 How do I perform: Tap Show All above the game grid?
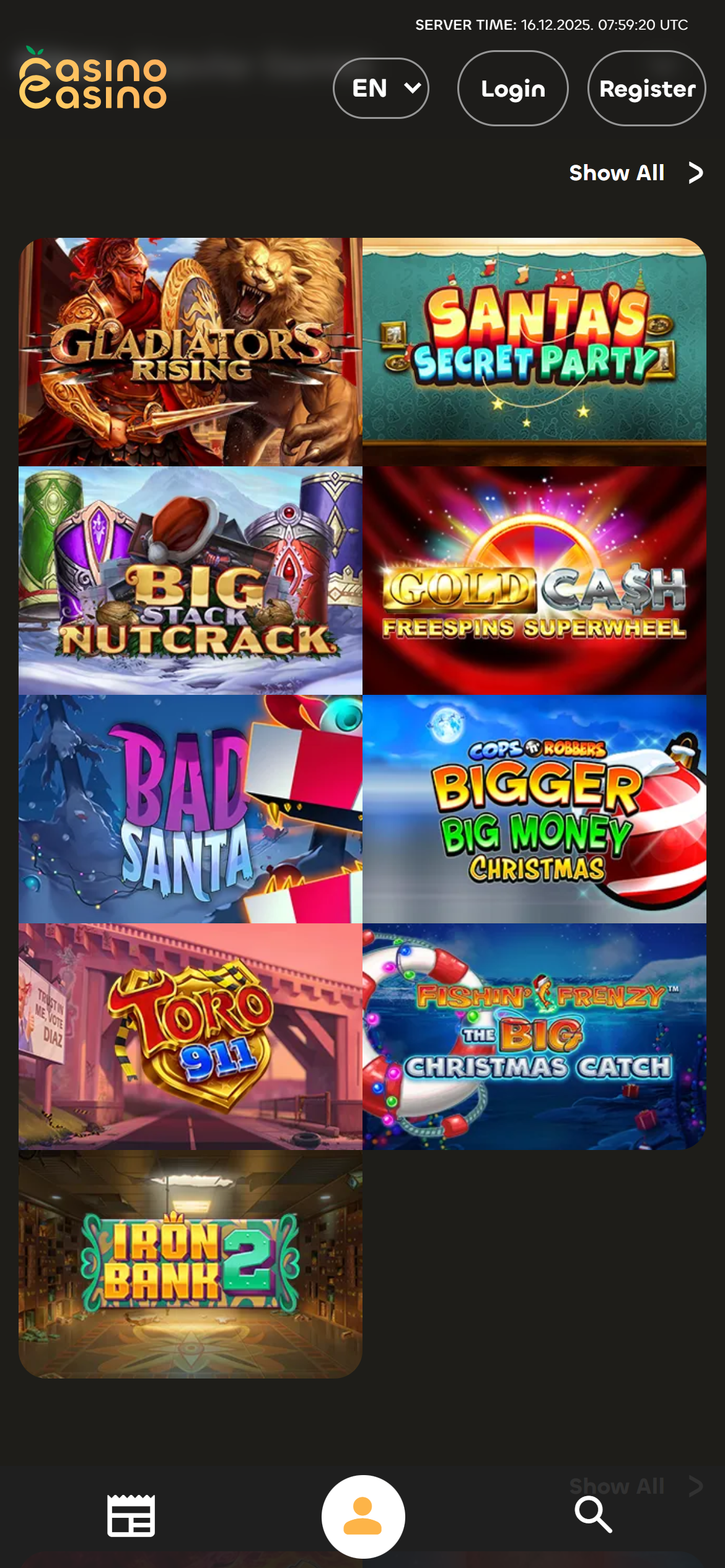click(635, 173)
